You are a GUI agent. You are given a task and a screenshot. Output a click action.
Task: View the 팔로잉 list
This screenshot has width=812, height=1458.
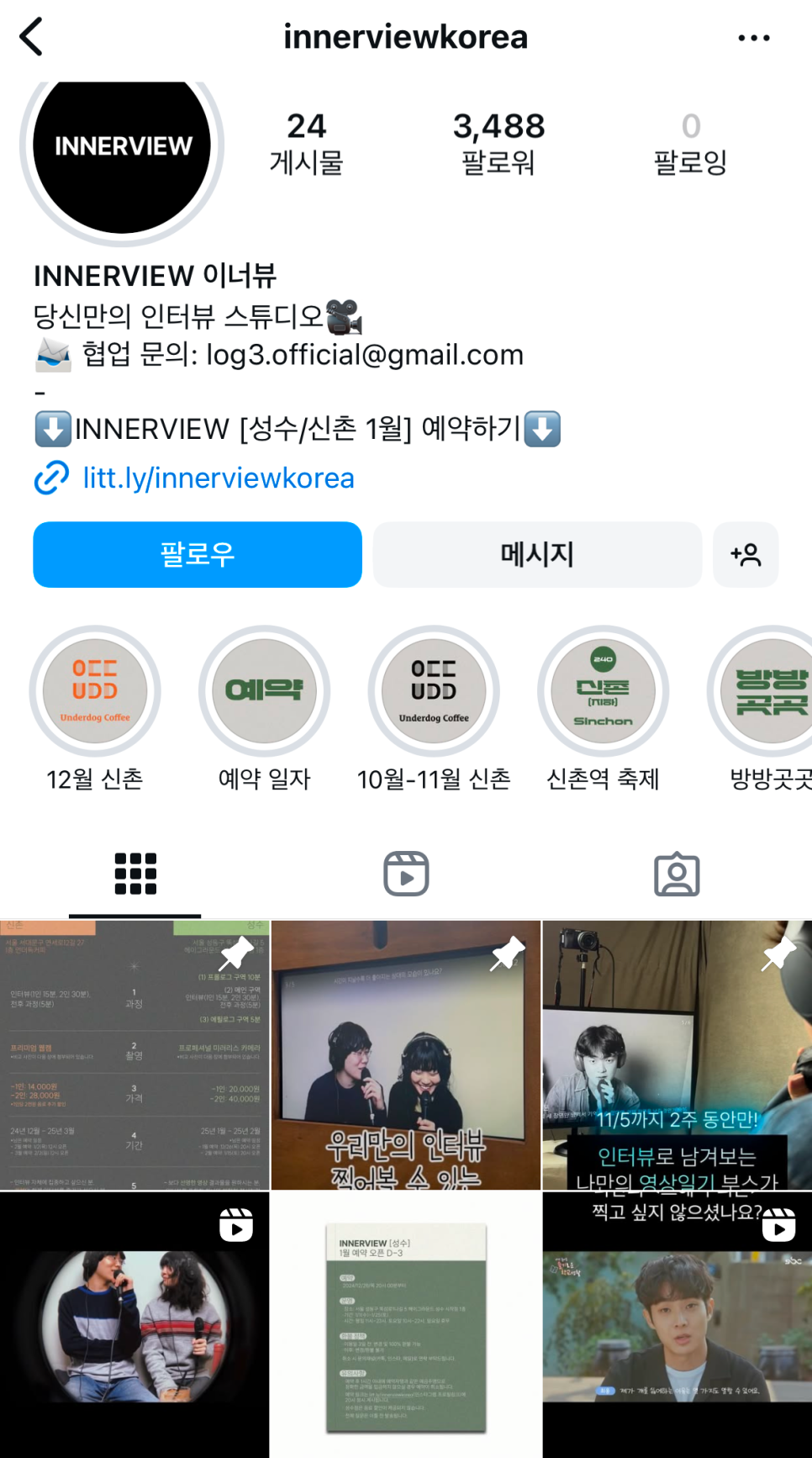coord(690,143)
